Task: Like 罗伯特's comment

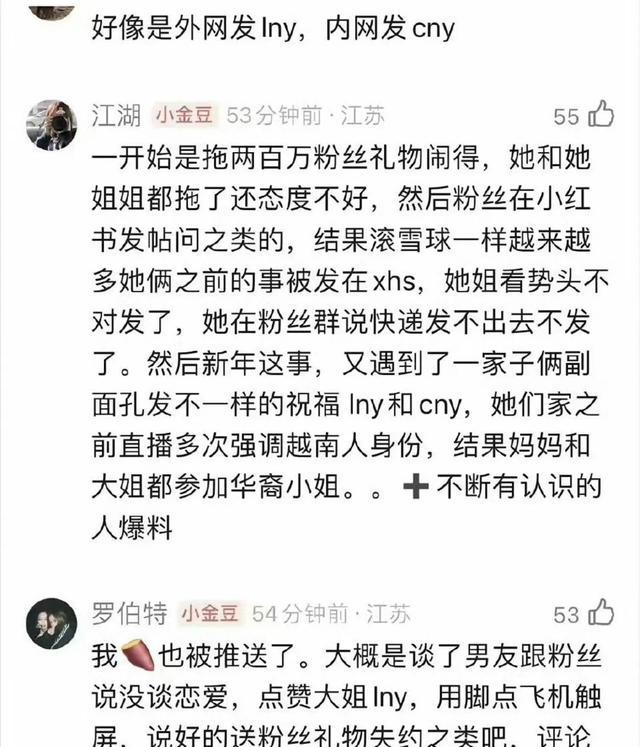Action: click(x=601, y=613)
